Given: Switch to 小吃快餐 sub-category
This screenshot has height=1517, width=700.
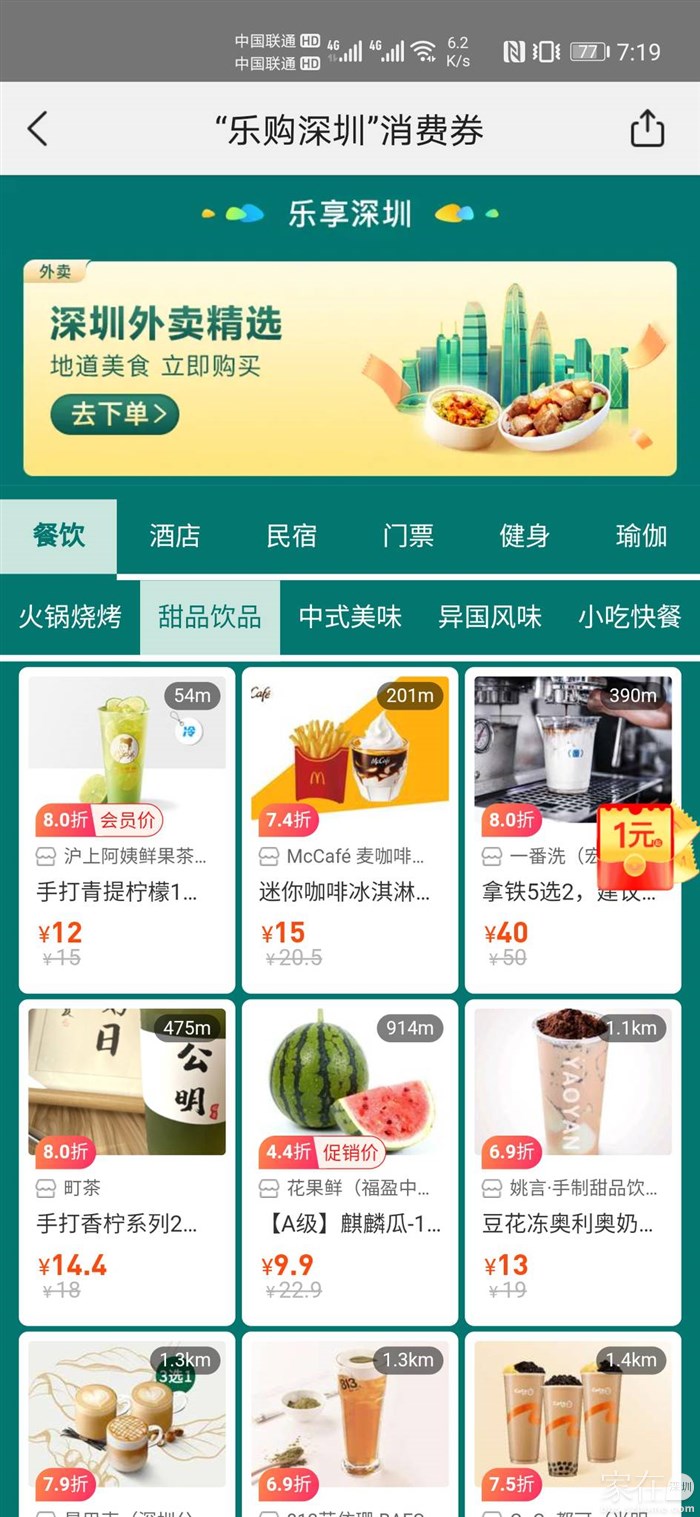Looking at the screenshot, I should tap(630, 616).
